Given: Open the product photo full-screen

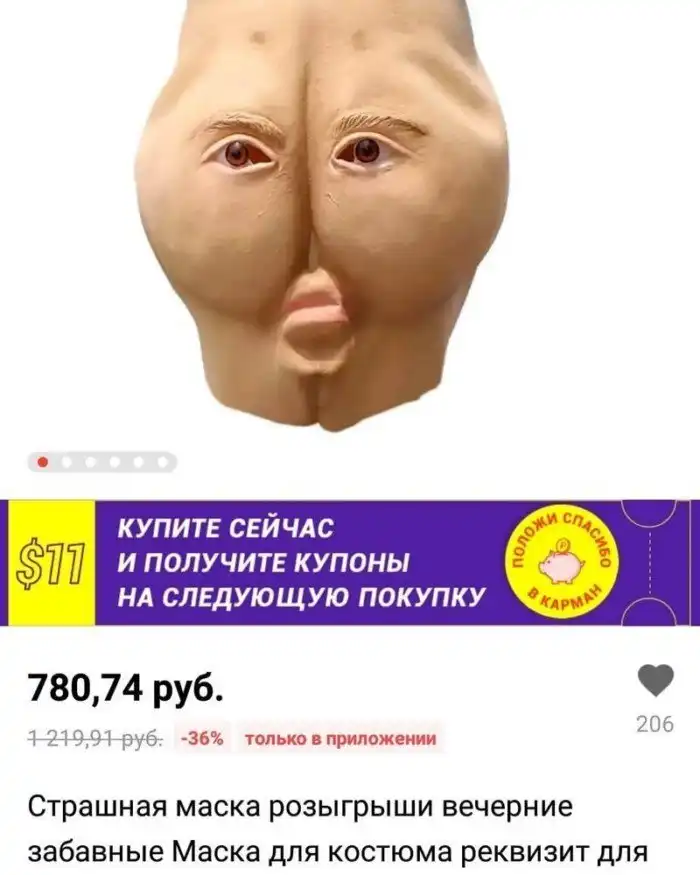Looking at the screenshot, I should coord(322,220).
